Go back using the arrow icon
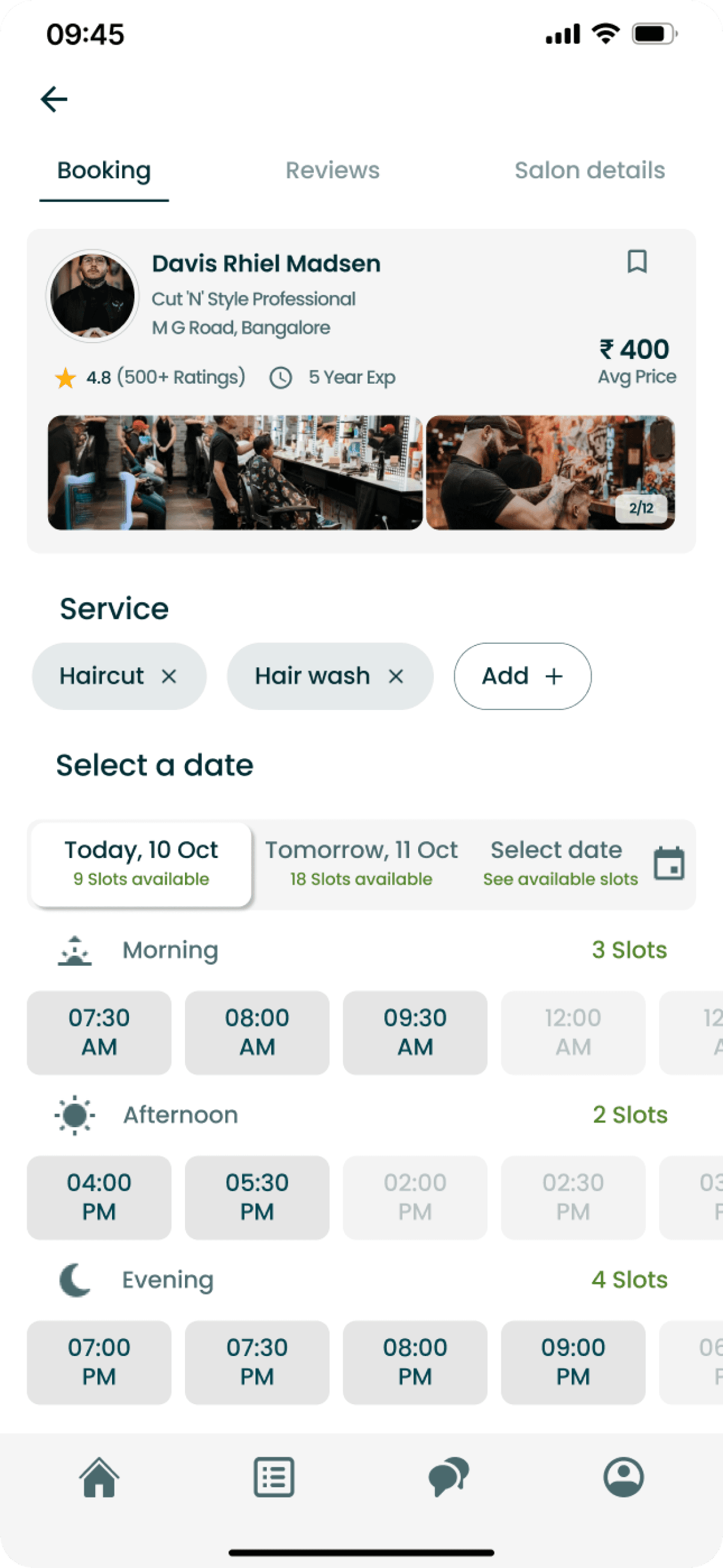This screenshot has width=723, height=1568. [54, 99]
